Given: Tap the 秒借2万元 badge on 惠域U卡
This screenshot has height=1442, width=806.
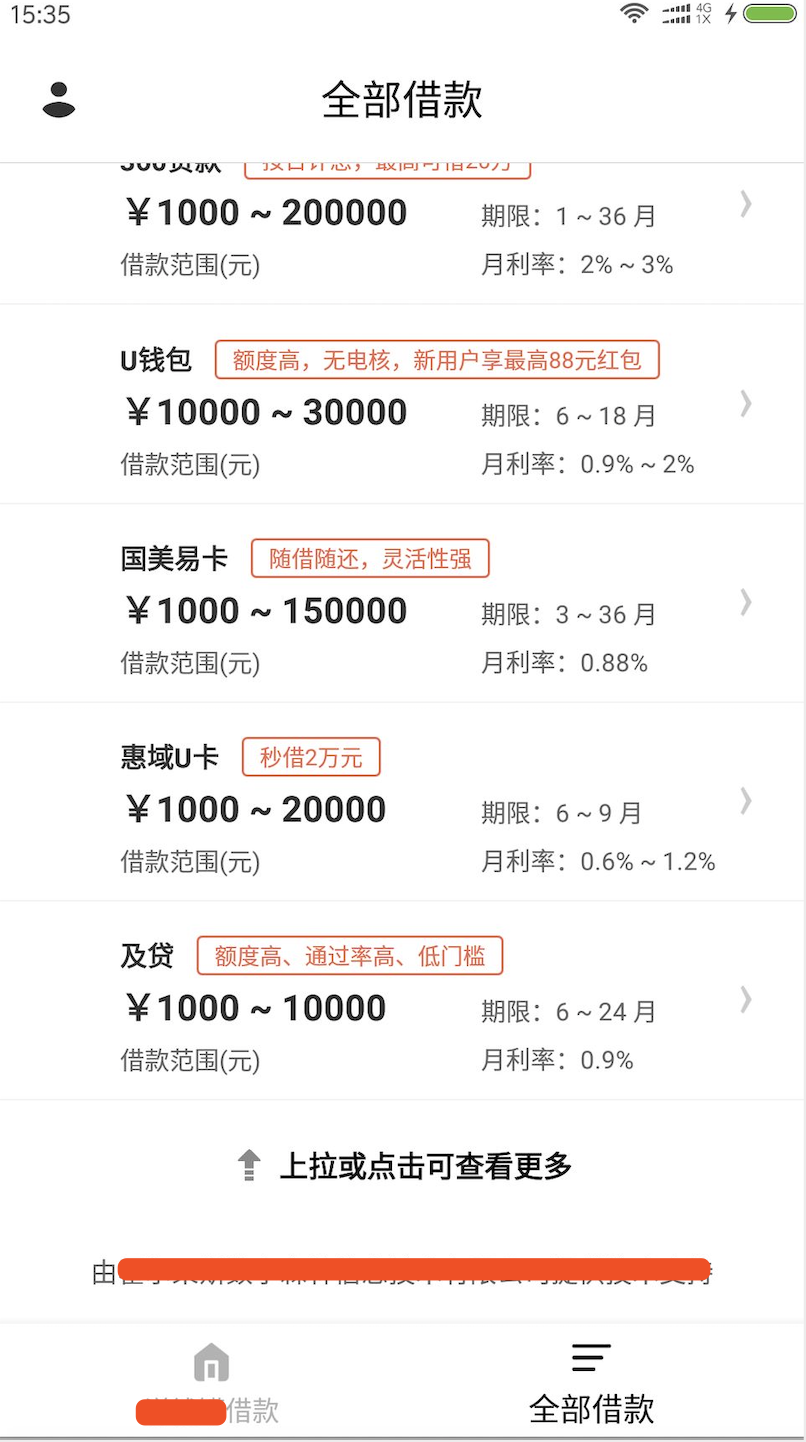Looking at the screenshot, I should pyautogui.click(x=311, y=757).
